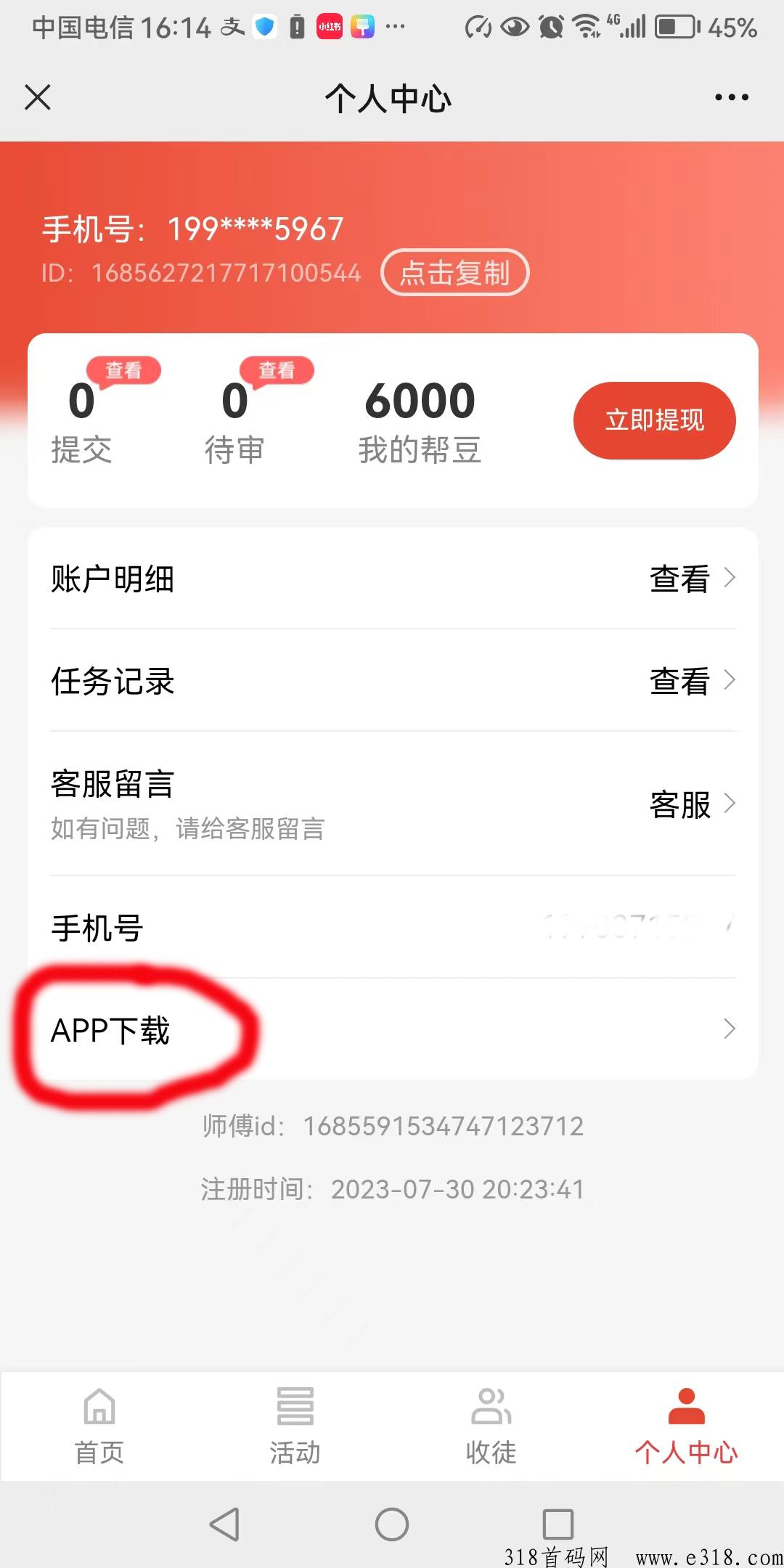784x1568 pixels.
Task: Open the 任务记录 row
Action: [x=393, y=681]
